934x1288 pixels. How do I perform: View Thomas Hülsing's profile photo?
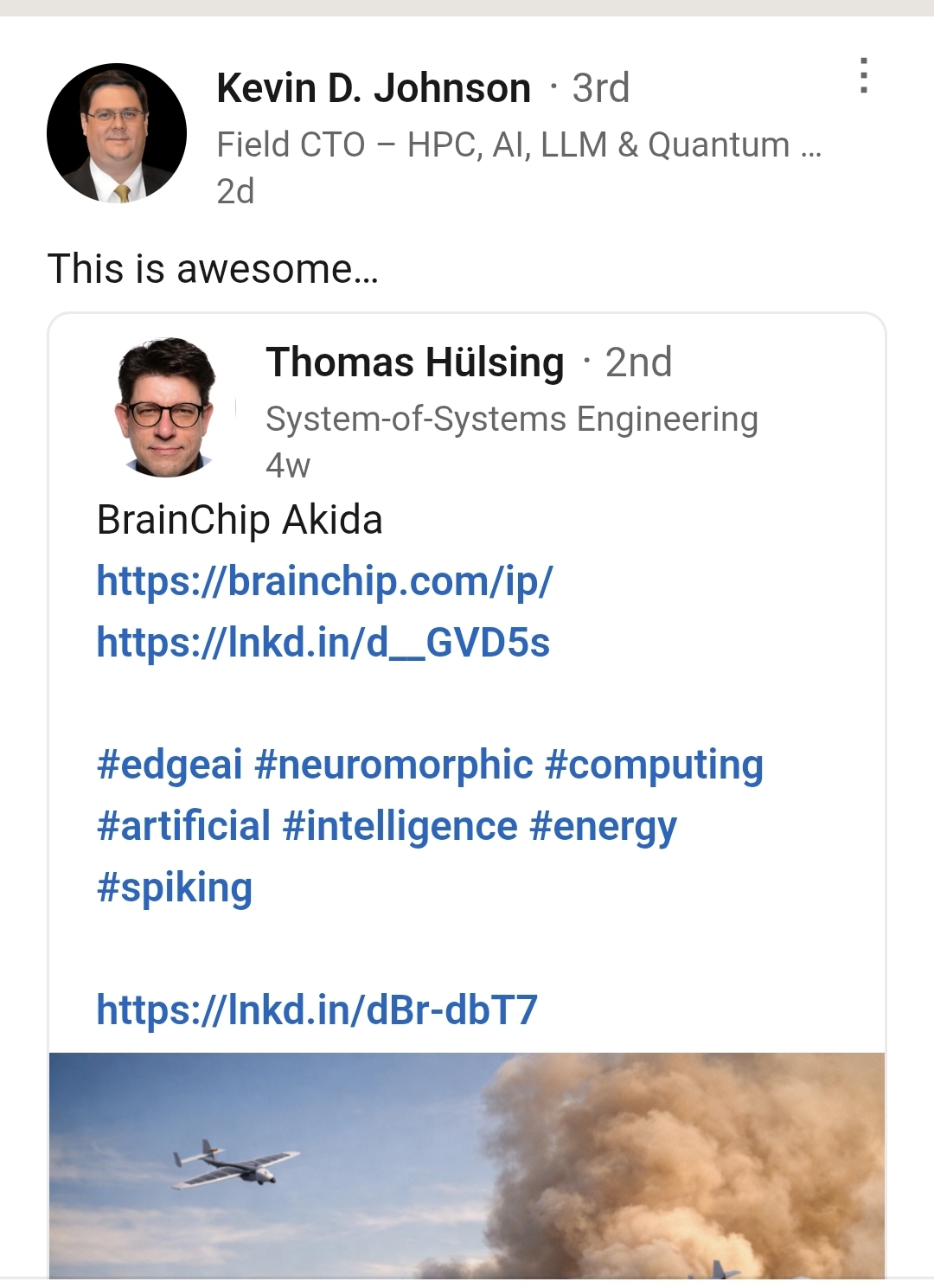(x=166, y=407)
